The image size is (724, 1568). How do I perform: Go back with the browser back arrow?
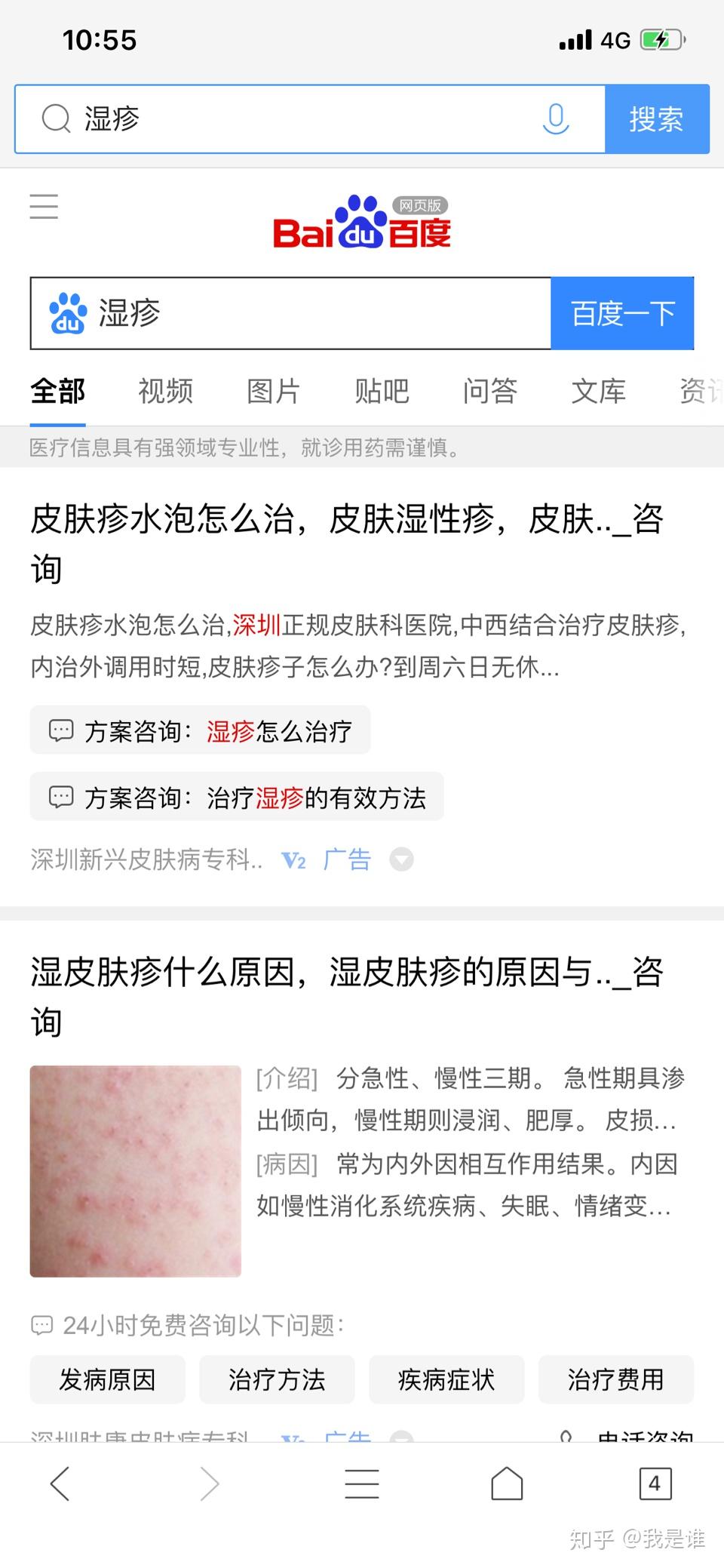click(x=60, y=1483)
